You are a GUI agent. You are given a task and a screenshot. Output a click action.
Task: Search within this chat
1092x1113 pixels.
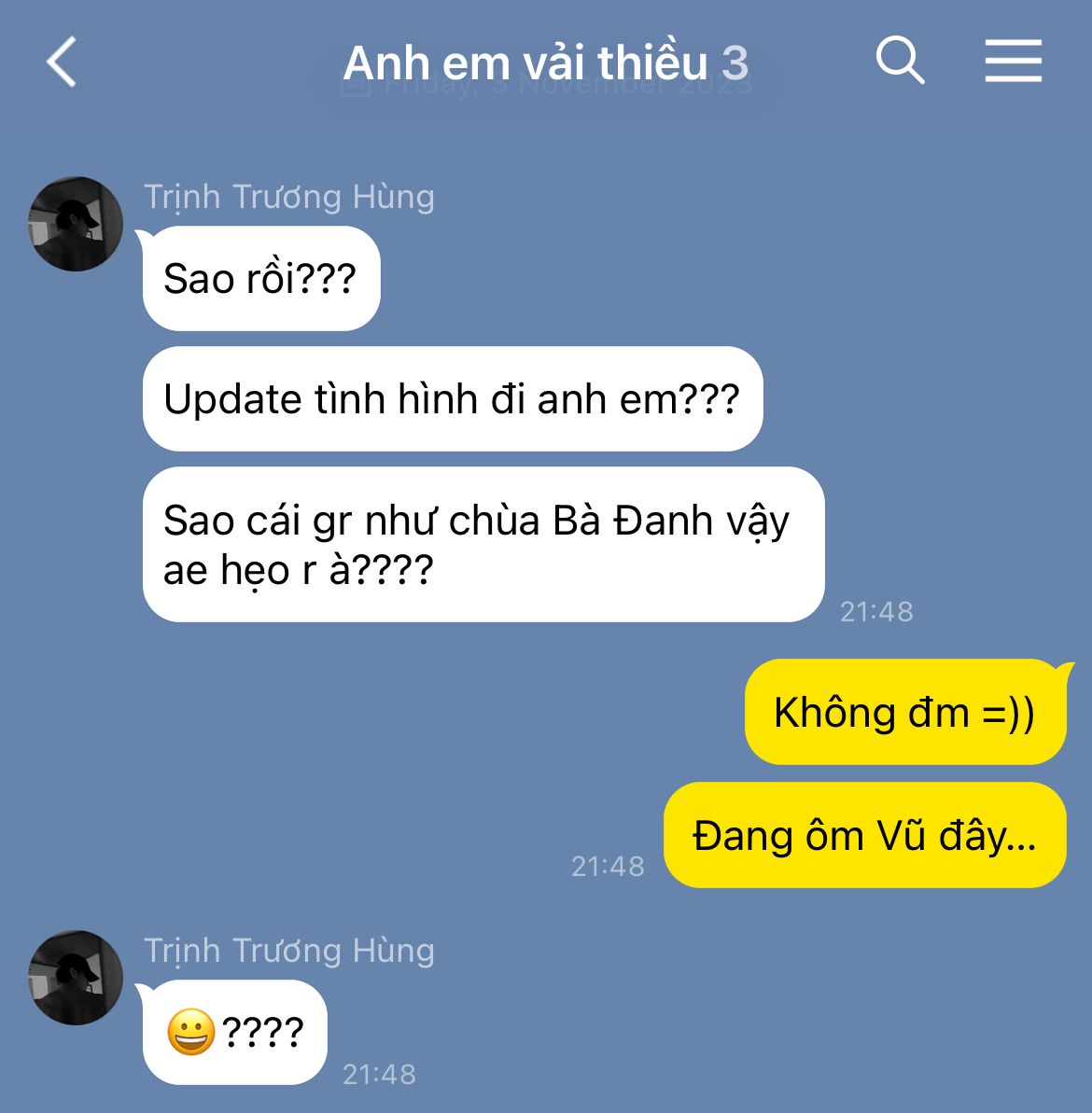tap(900, 62)
